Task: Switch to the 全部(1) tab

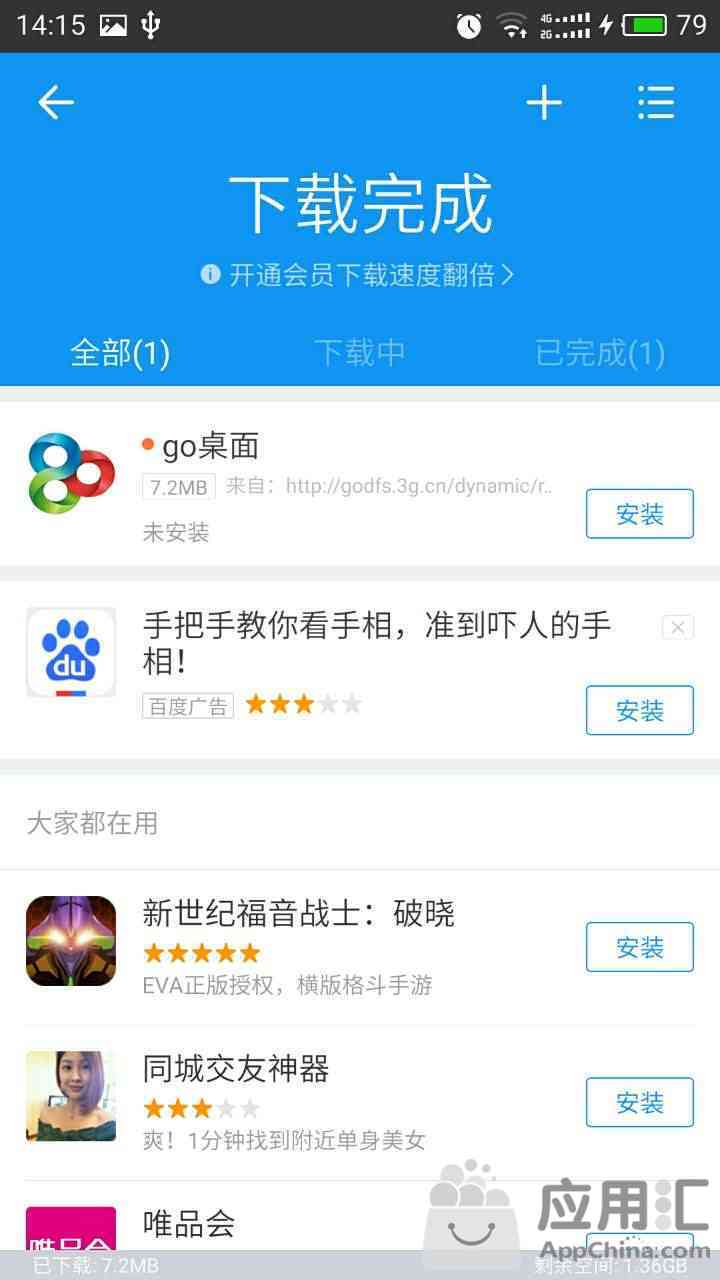Action: 120,352
